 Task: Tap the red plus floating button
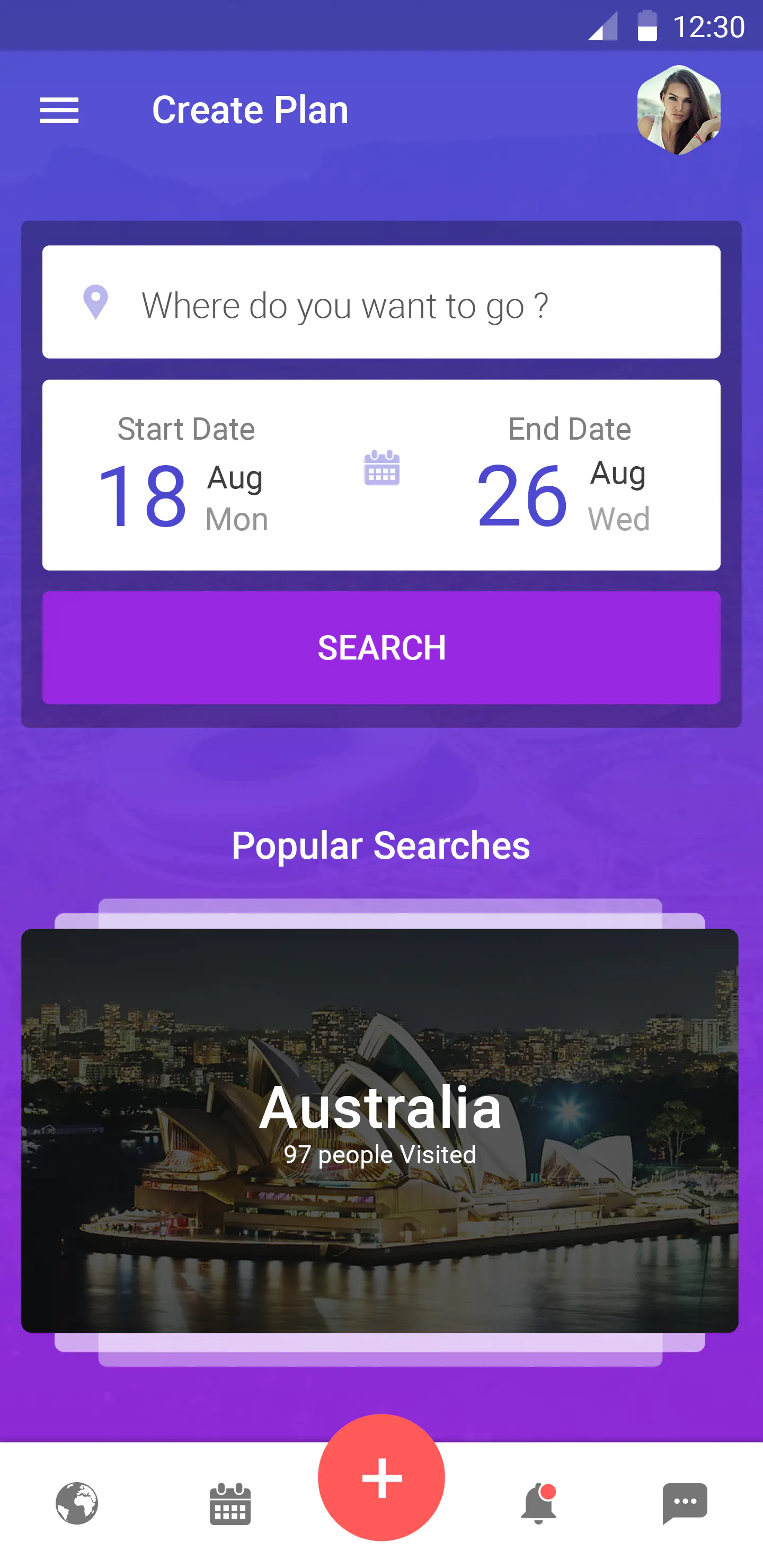(x=381, y=1477)
